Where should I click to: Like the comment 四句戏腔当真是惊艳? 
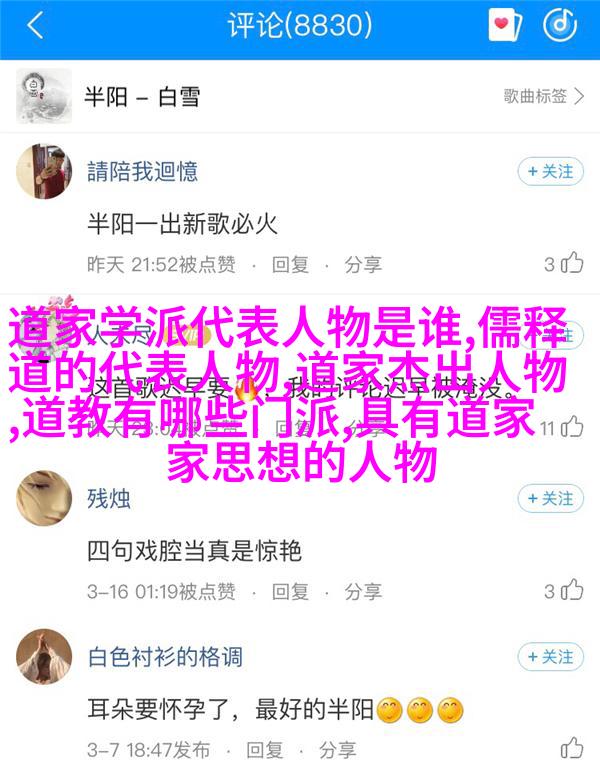click(x=572, y=590)
